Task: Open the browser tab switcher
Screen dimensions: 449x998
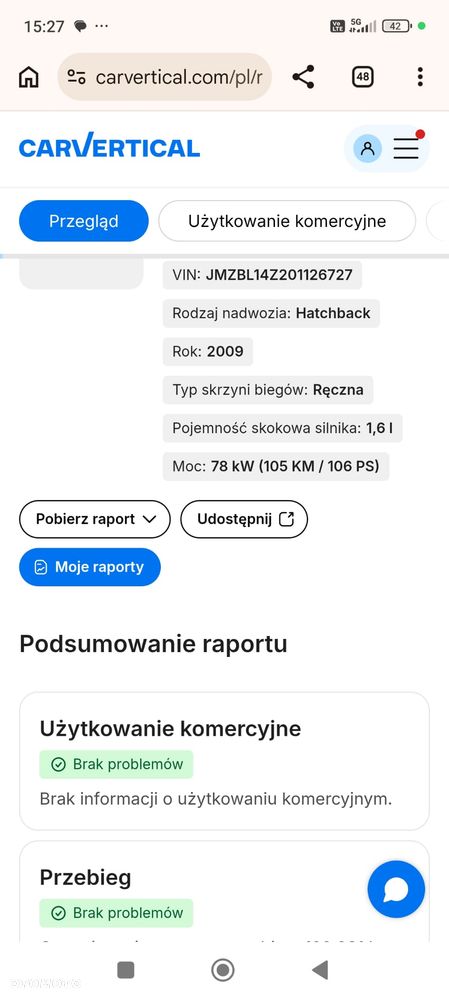Action: (362, 77)
